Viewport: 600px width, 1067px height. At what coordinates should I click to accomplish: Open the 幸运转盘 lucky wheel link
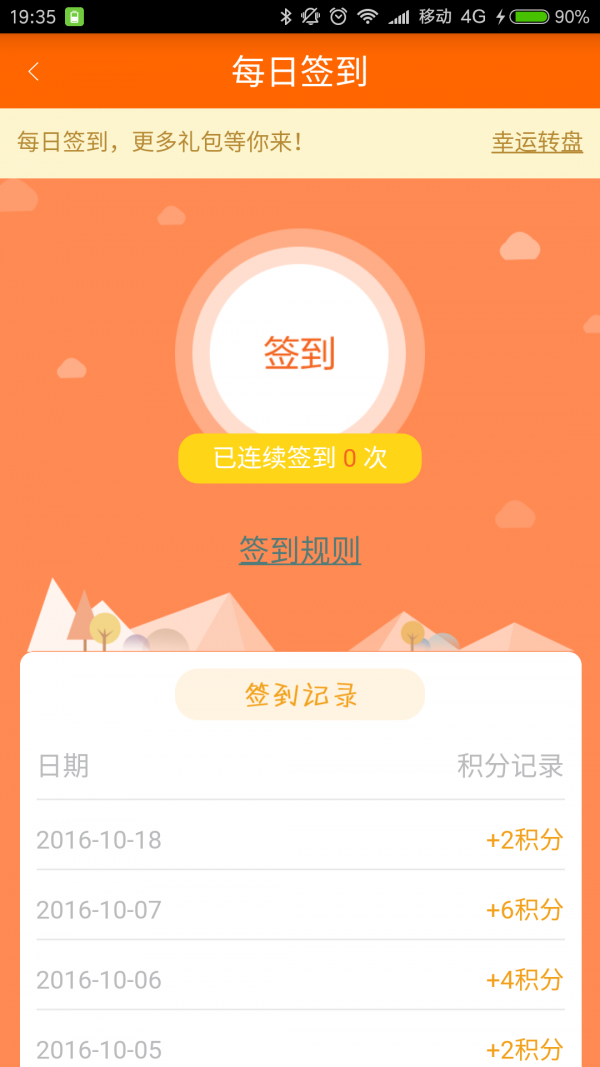(537, 142)
